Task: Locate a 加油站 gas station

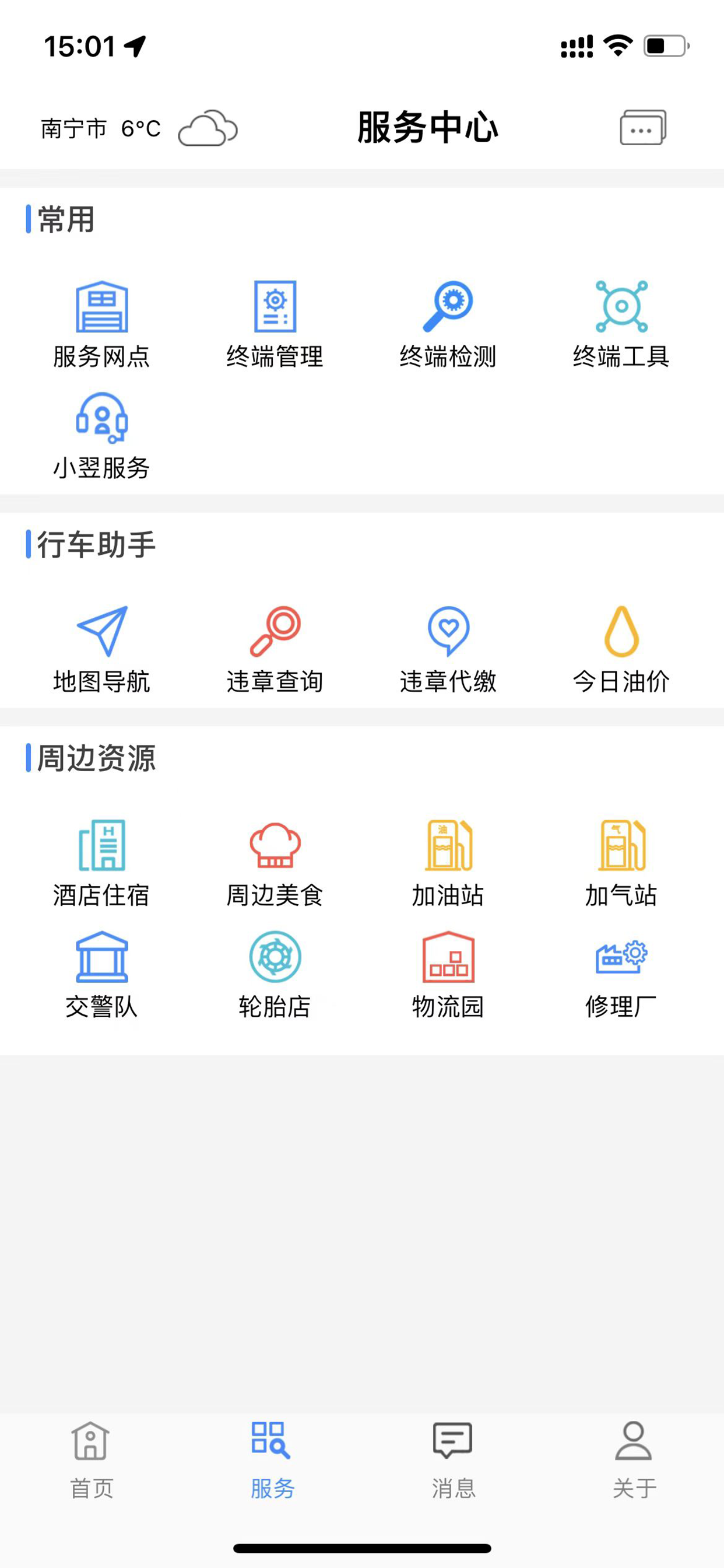Action: tap(448, 863)
